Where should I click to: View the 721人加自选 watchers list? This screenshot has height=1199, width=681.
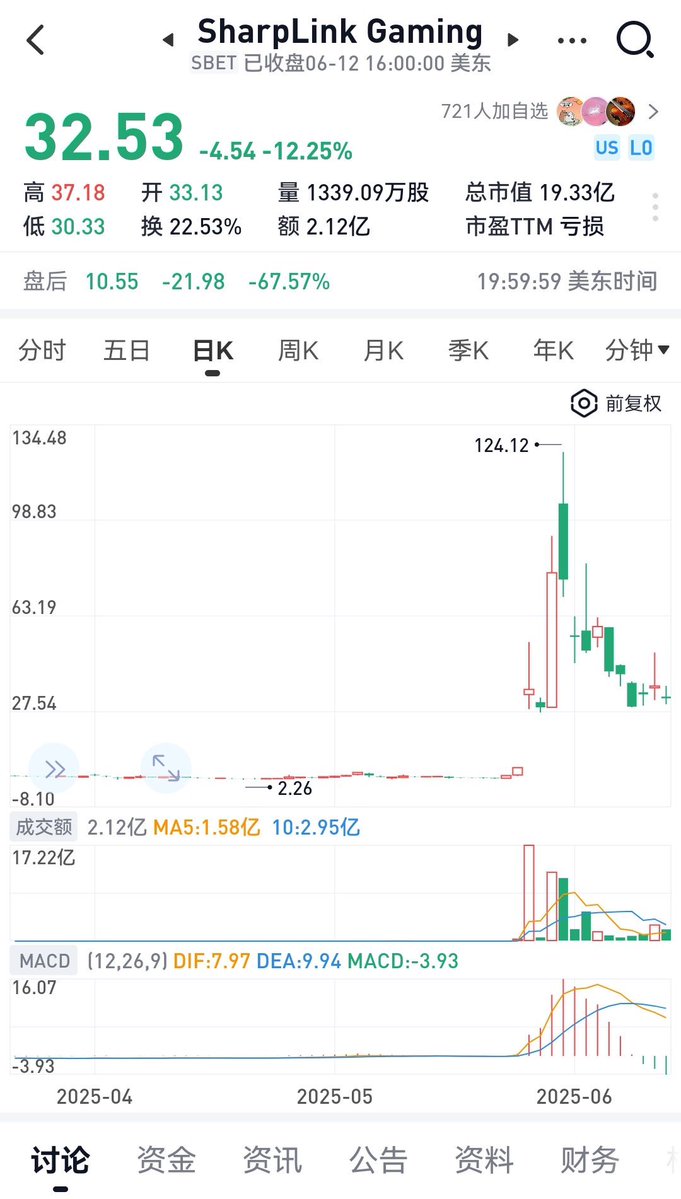(550, 112)
